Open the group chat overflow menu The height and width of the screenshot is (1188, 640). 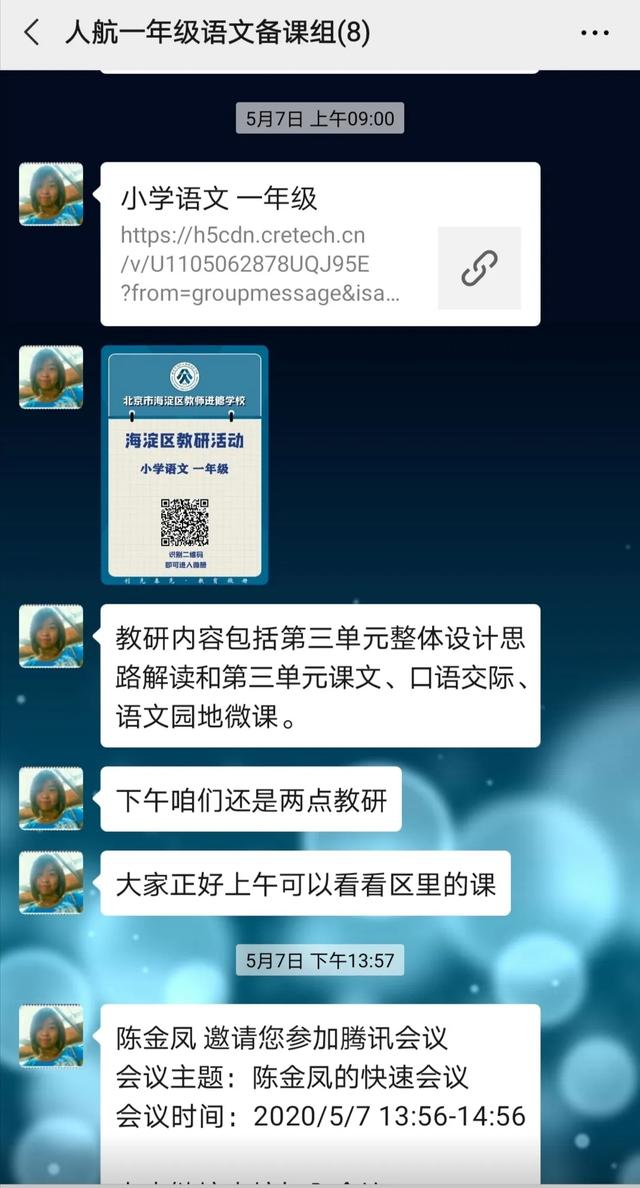tap(595, 33)
